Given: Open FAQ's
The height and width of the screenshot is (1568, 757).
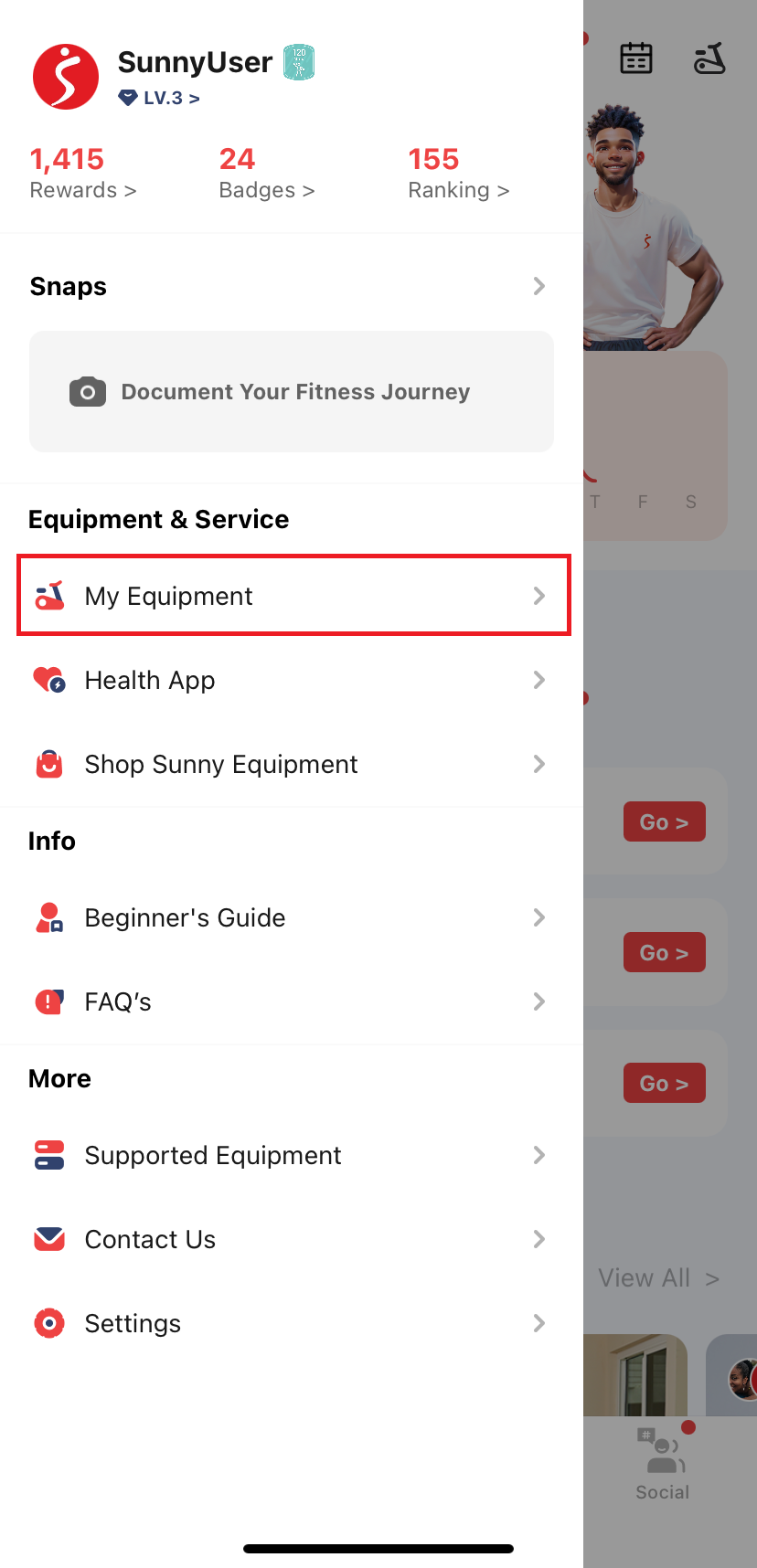Looking at the screenshot, I should (293, 1001).
